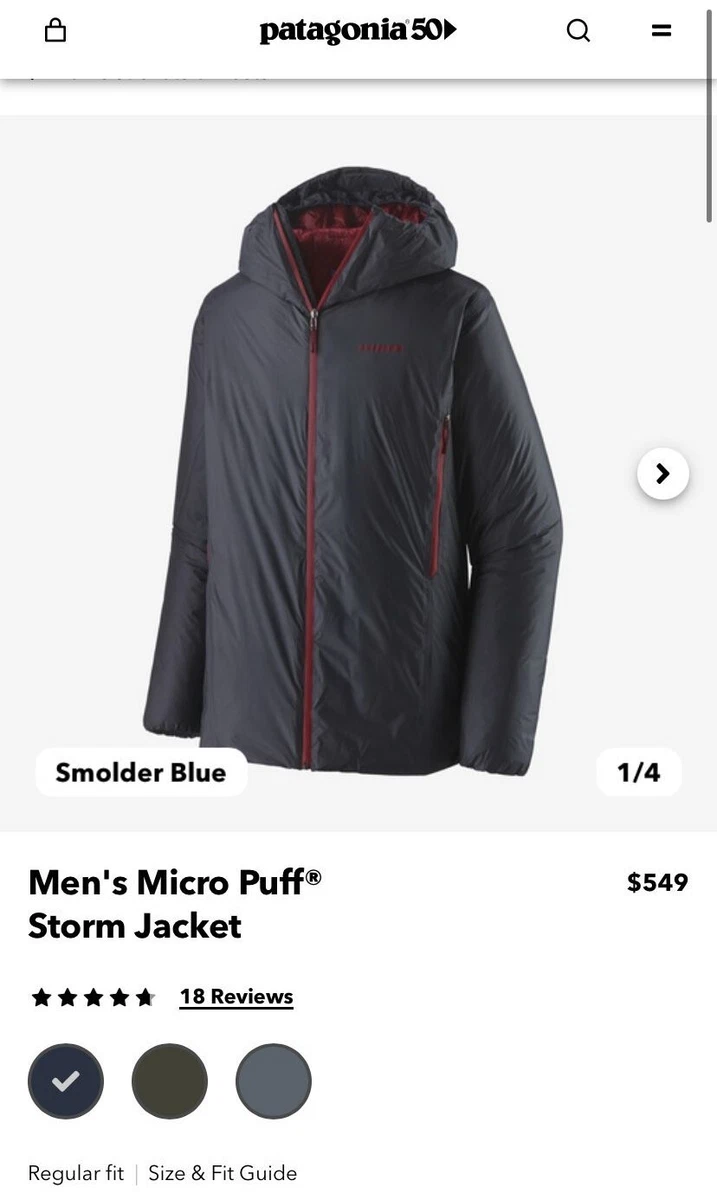Viewport: 717px width, 1200px height.
Task: Tap the search magnifier icon
Action: click(578, 31)
